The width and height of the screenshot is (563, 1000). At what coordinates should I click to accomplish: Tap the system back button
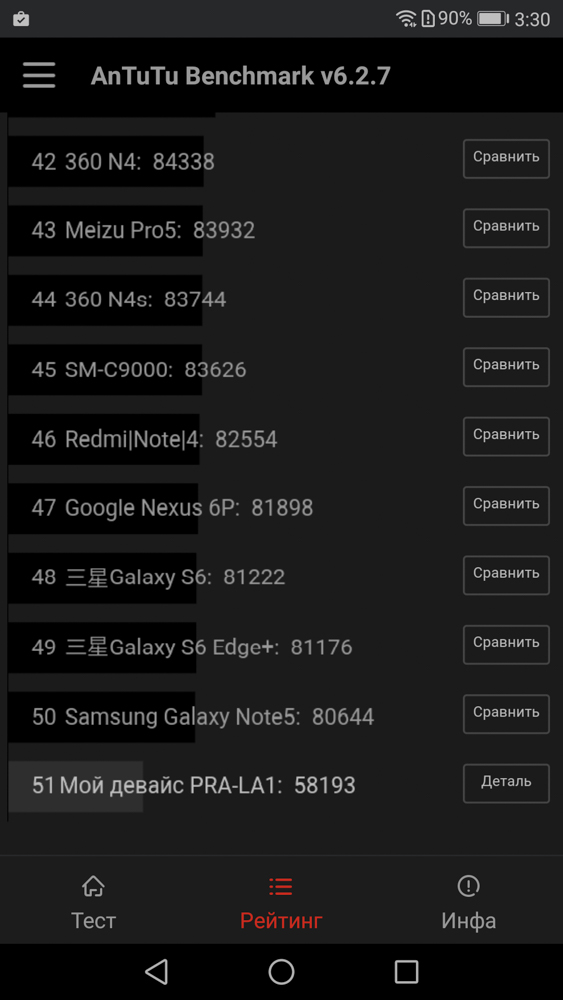[x=156, y=972]
